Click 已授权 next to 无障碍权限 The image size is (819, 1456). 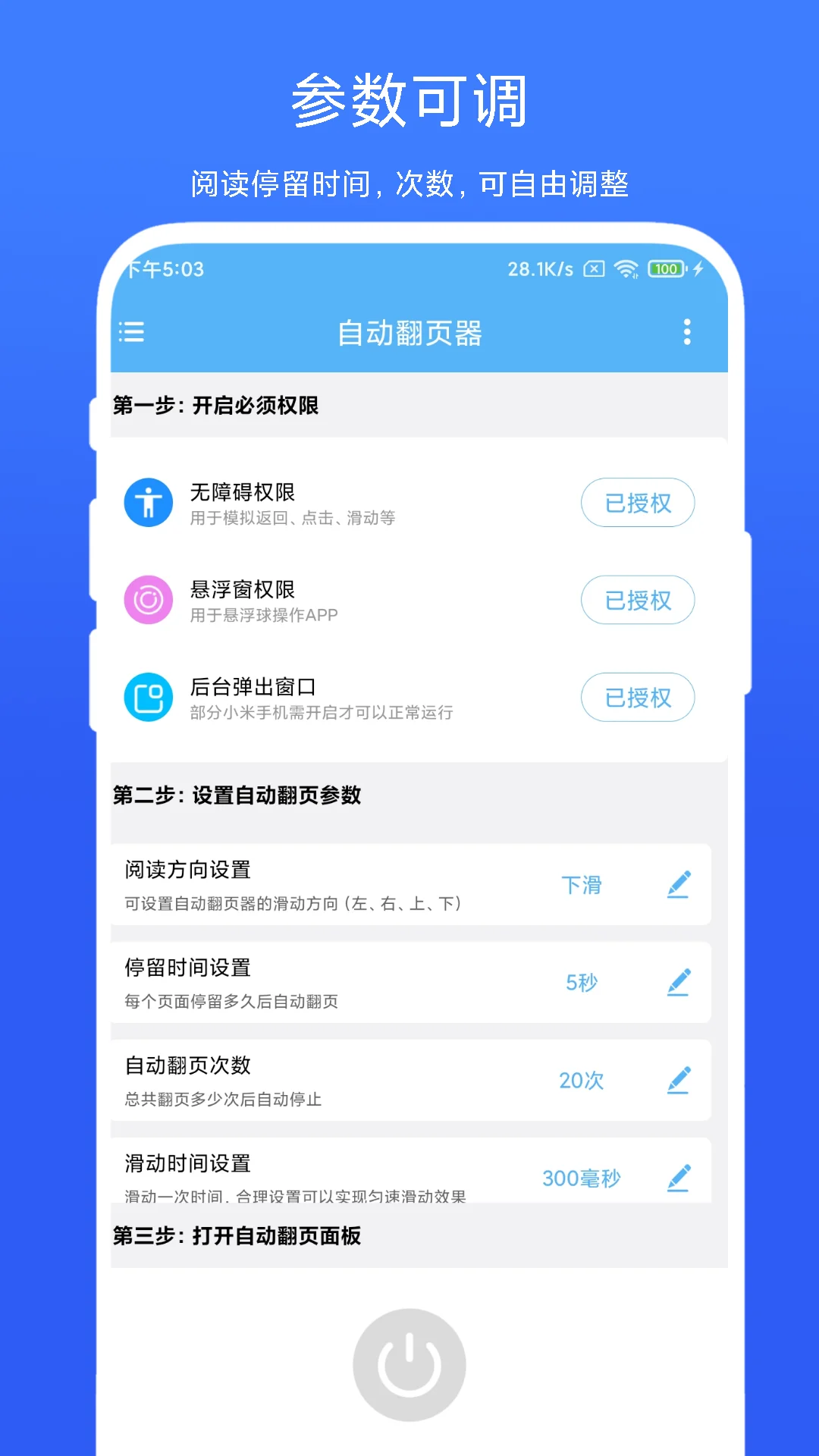coord(638,502)
